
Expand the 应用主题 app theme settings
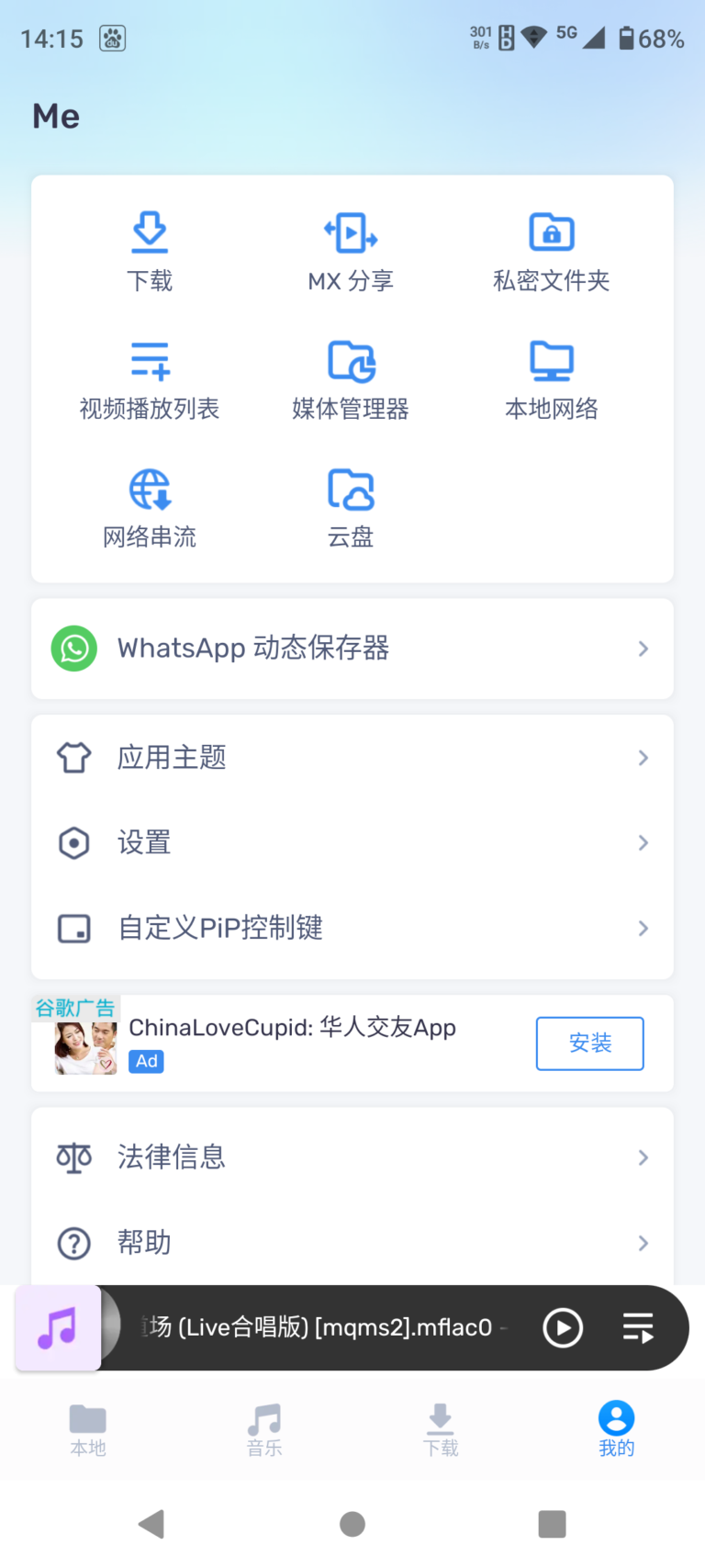click(x=352, y=757)
